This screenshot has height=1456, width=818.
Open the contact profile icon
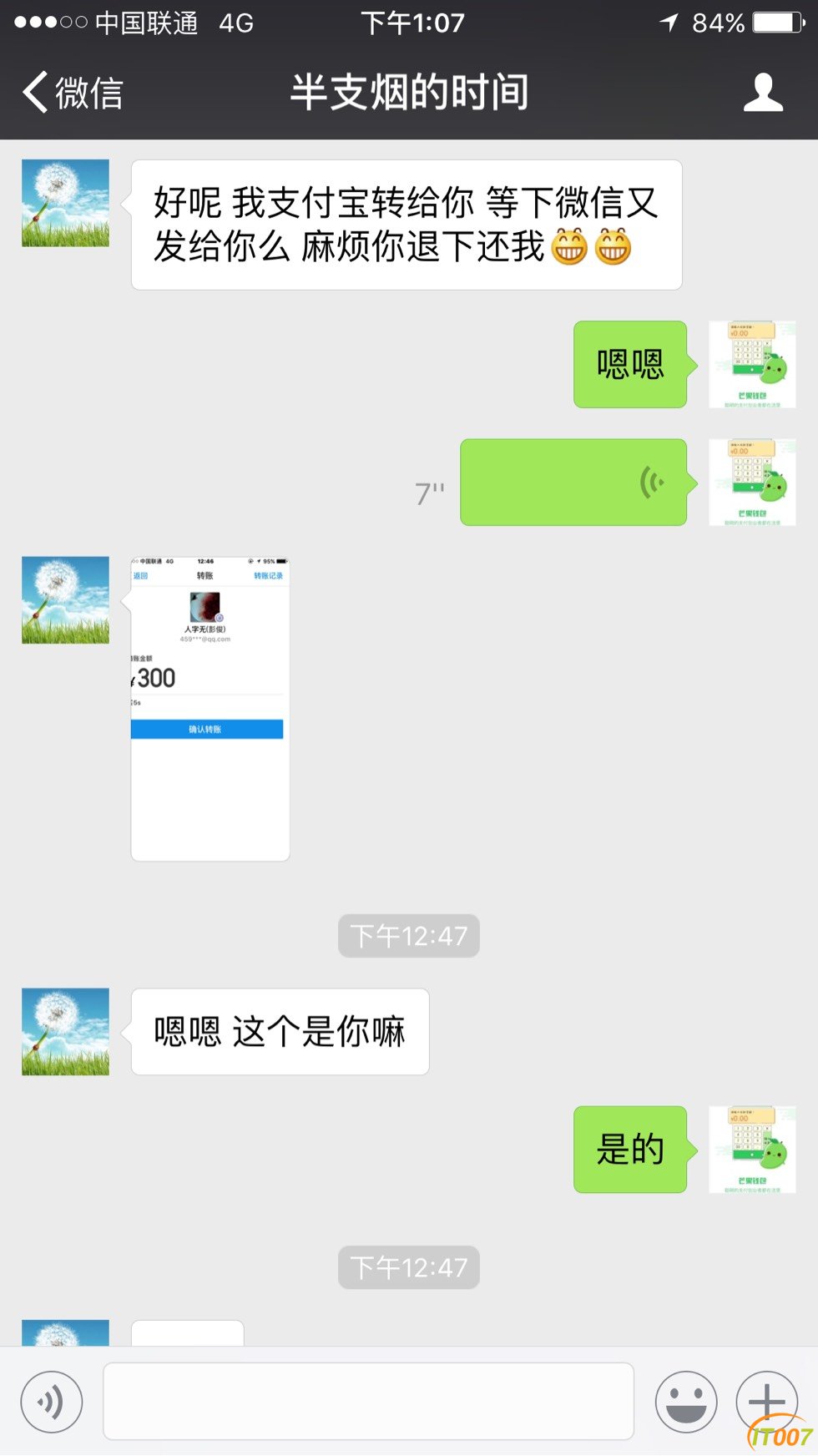[x=763, y=92]
